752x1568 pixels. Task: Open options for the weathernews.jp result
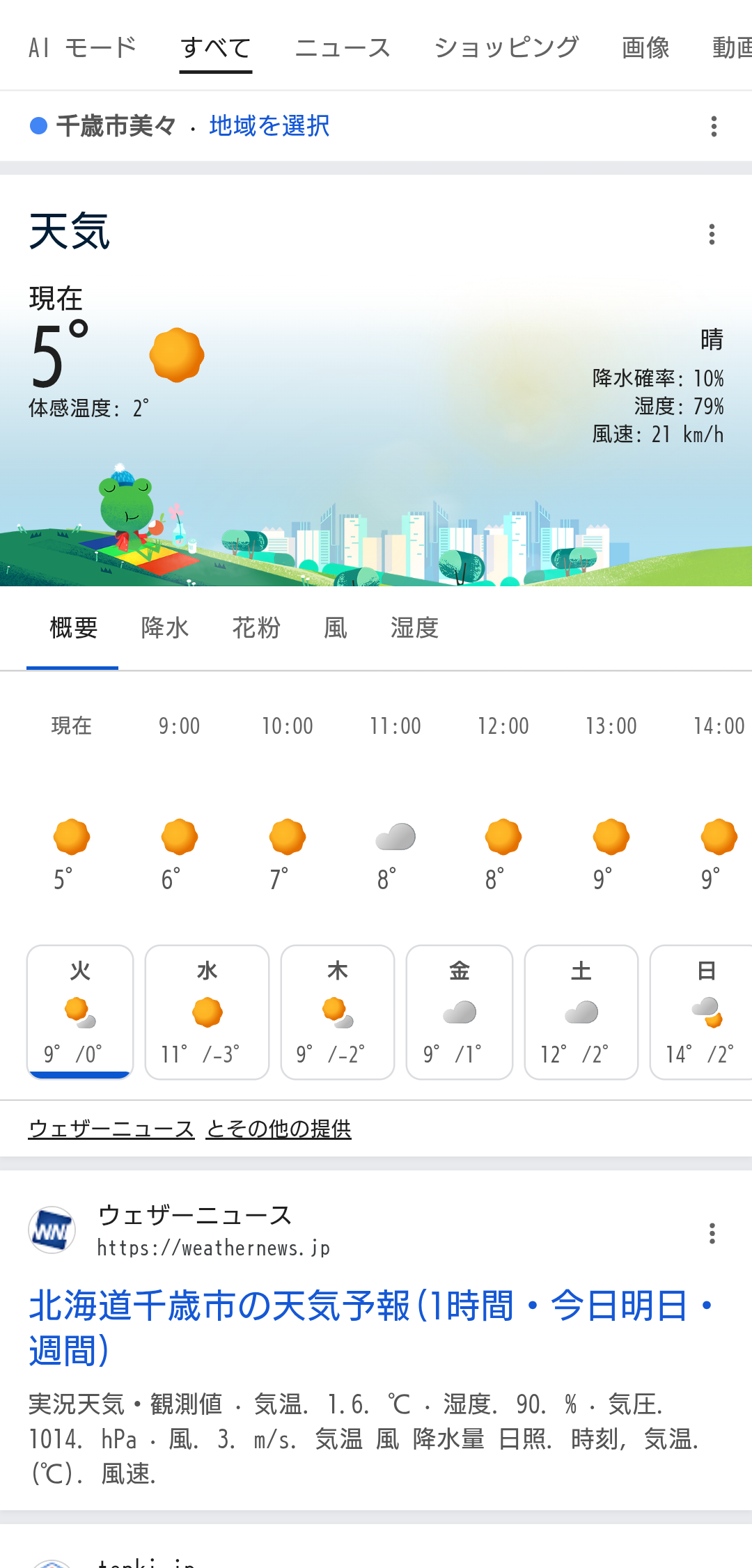(712, 1233)
